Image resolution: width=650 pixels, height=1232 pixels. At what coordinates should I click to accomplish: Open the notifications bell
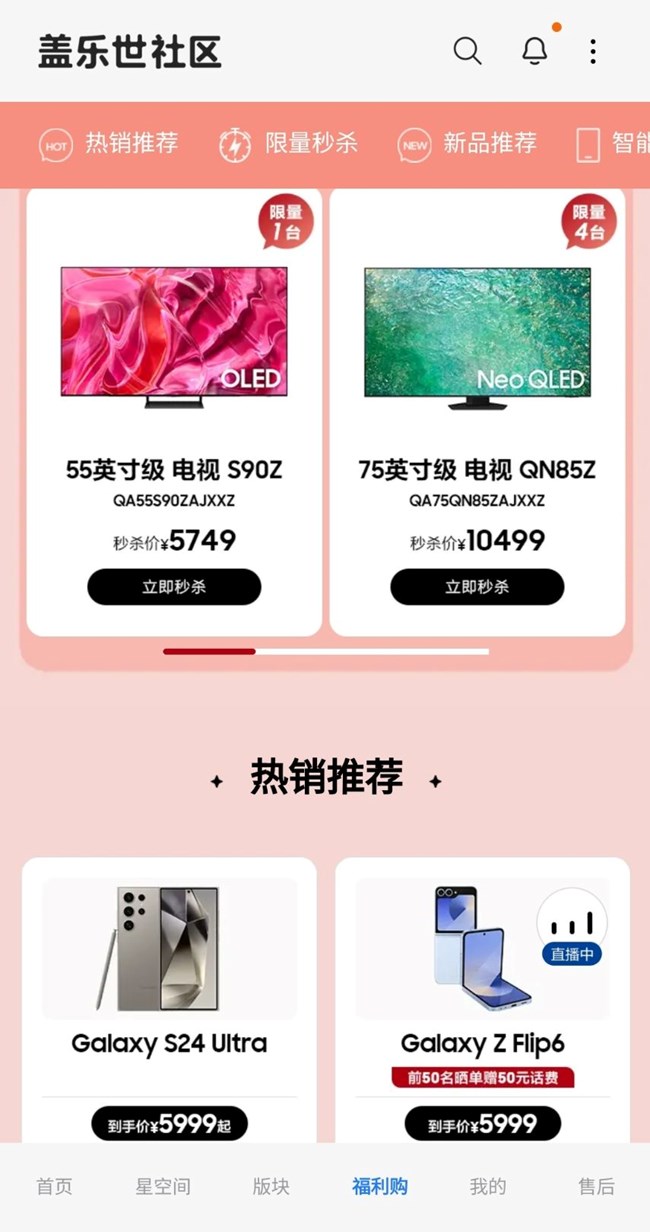coord(535,51)
